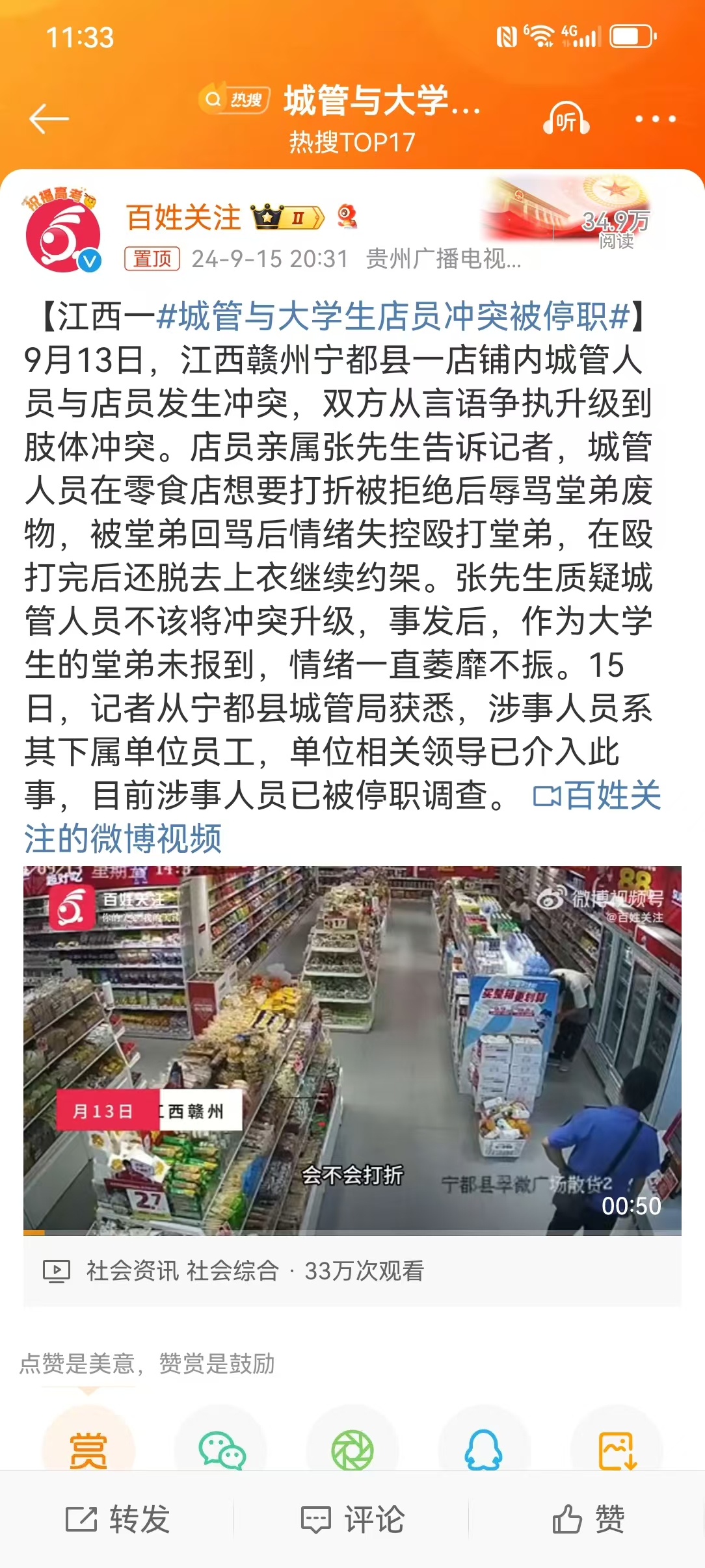Open the three-dot more options icon

tap(657, 118)
